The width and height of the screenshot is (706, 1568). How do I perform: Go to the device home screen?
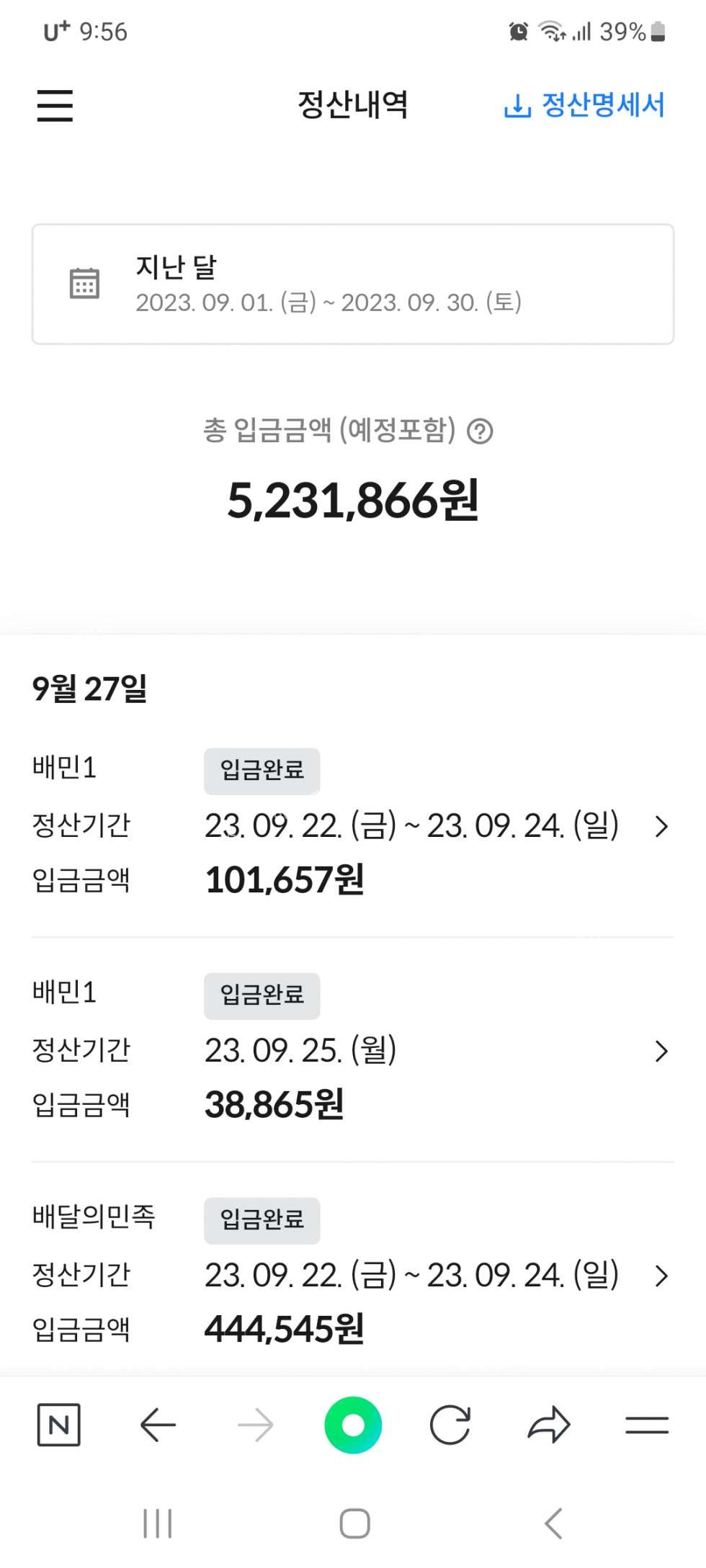[x=354, y=1523]
